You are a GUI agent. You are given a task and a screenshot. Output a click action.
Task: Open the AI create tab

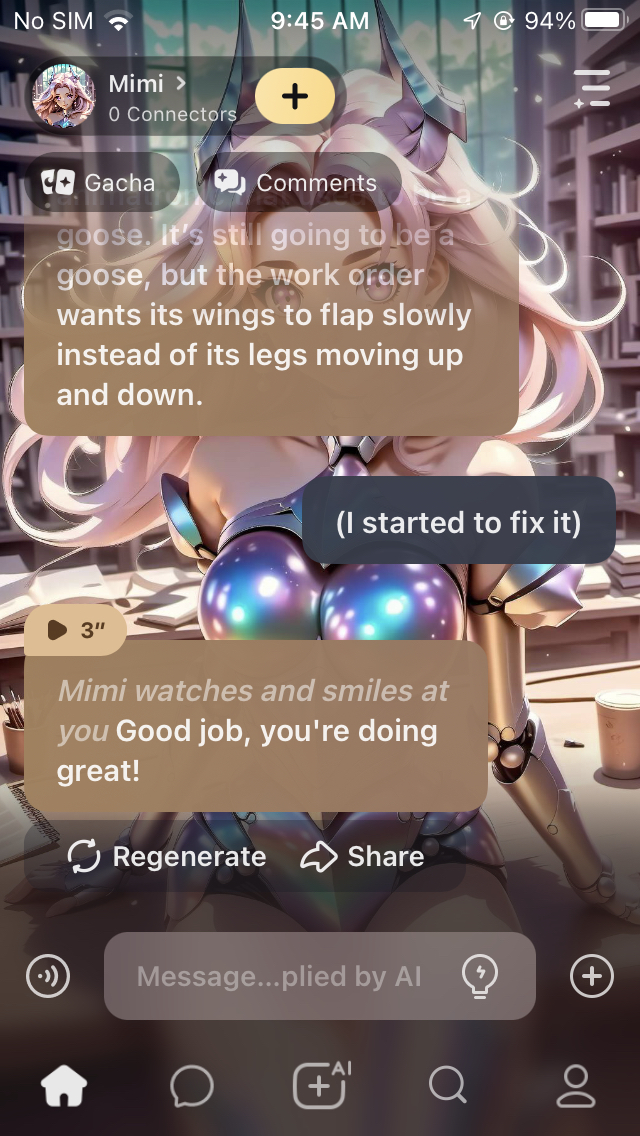point(320,1086)
